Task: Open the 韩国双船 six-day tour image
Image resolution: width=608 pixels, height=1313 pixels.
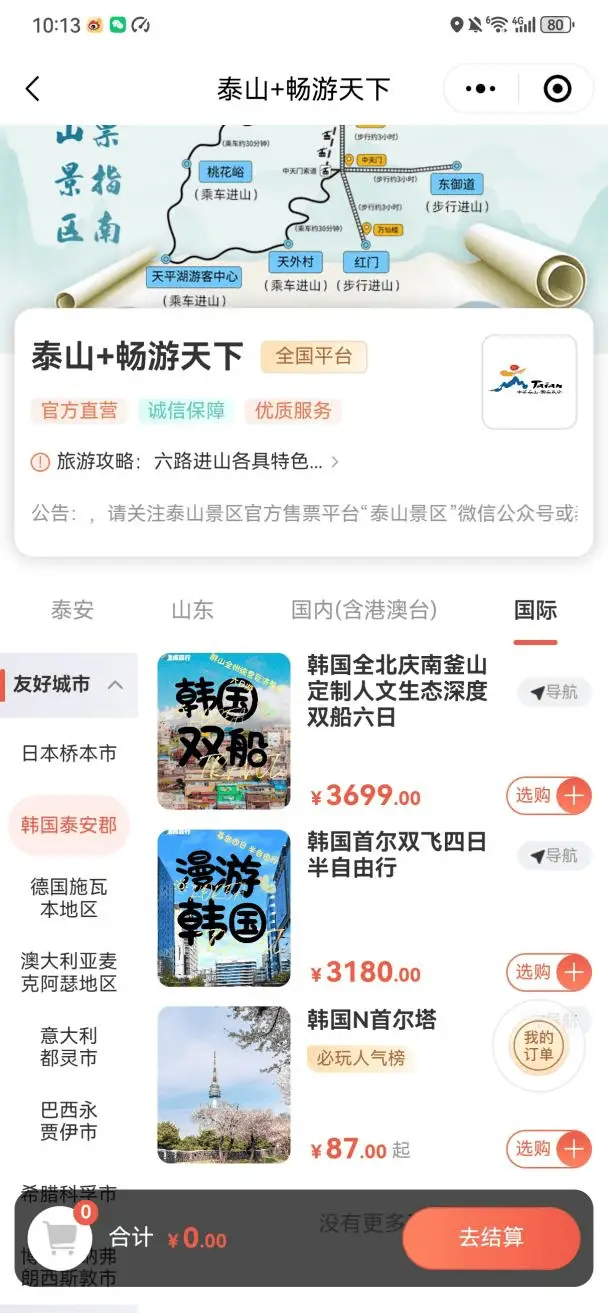Action: [224, 731]
